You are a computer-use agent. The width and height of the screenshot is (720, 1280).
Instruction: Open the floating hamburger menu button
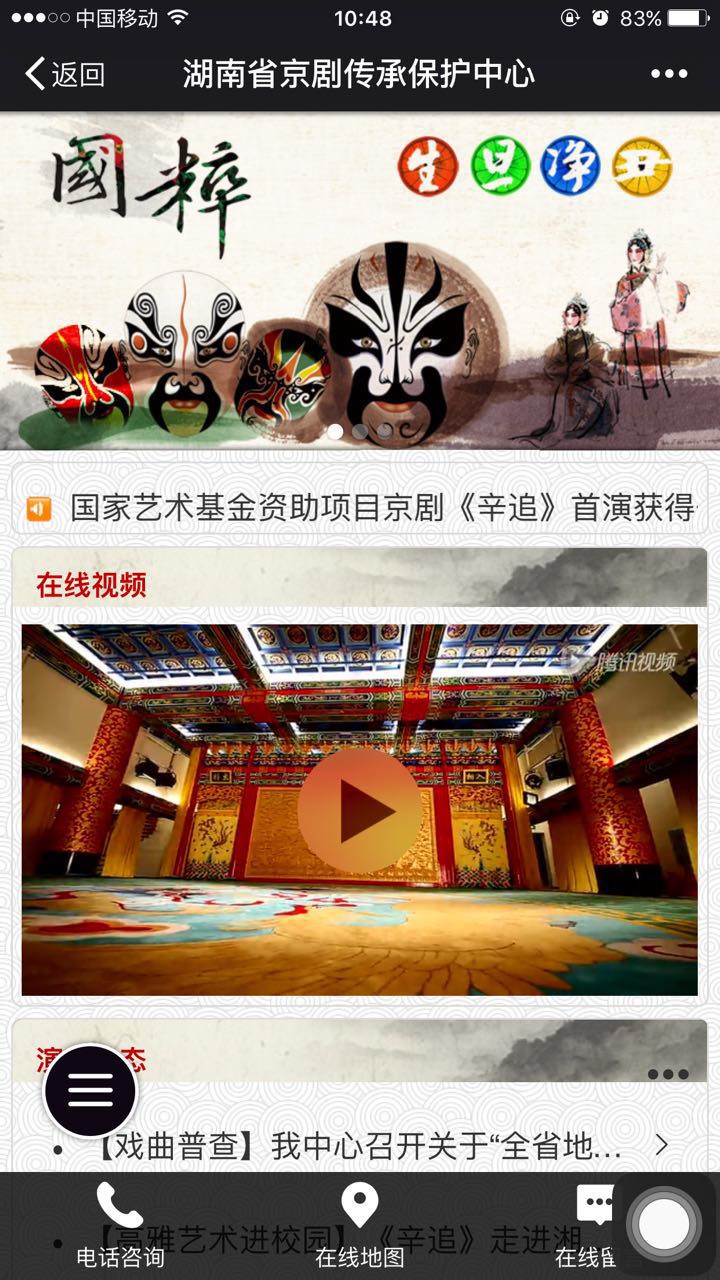pyautogui.click(x=90, y=1090)
